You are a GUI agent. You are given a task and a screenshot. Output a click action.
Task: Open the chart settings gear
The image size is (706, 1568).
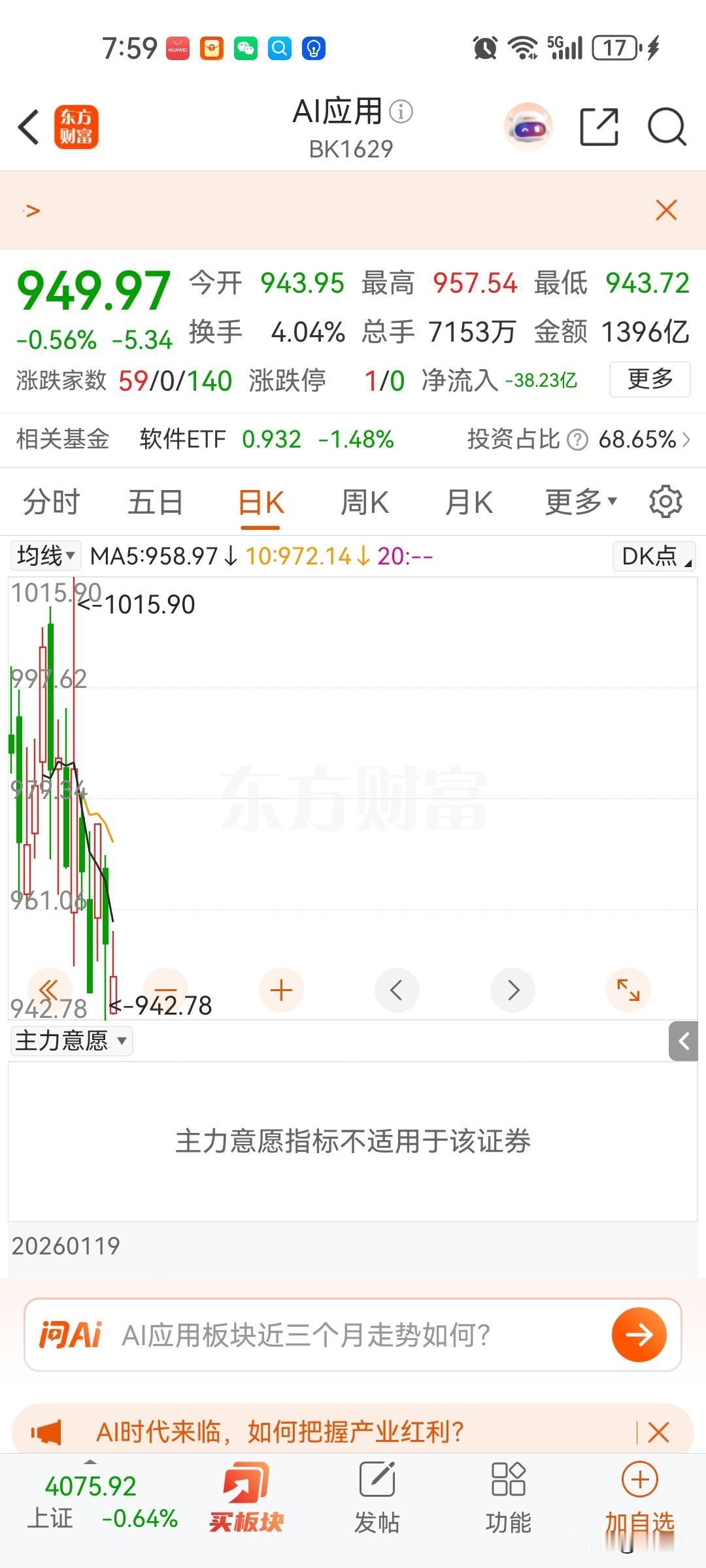[x=665, y=502]
